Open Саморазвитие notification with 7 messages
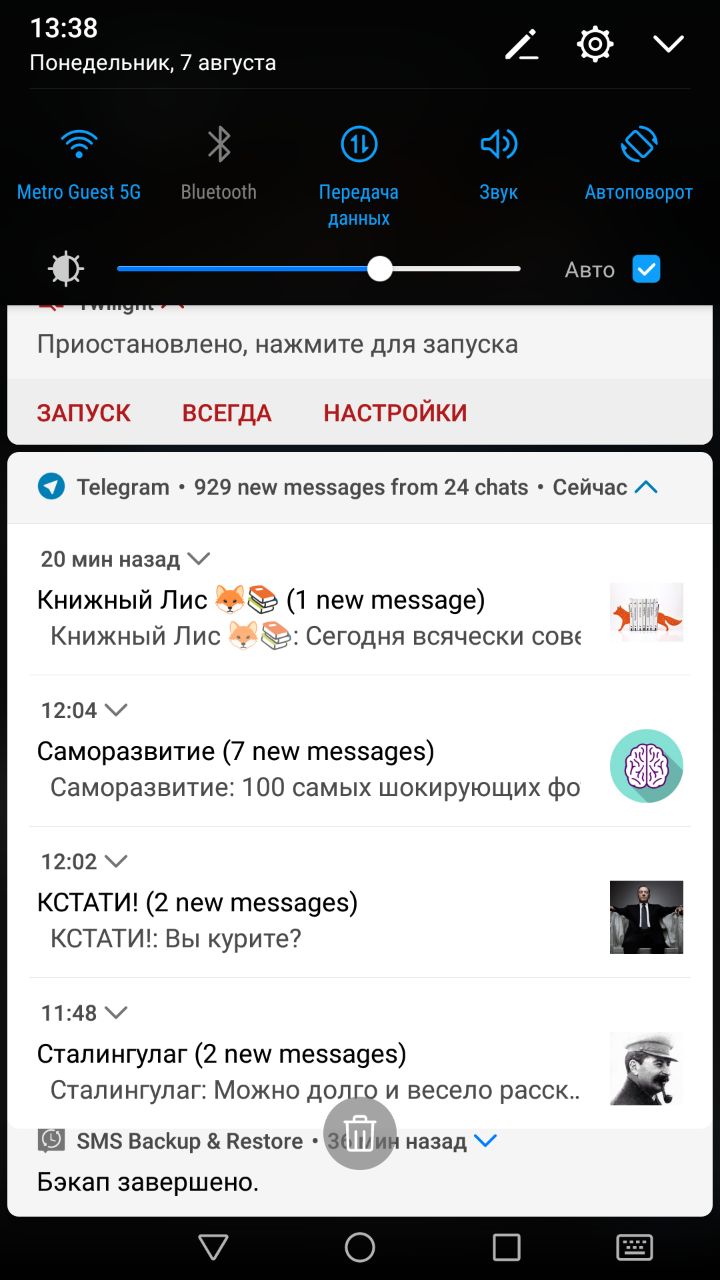This screenshot has height=1280, width=720. (310, 768)
